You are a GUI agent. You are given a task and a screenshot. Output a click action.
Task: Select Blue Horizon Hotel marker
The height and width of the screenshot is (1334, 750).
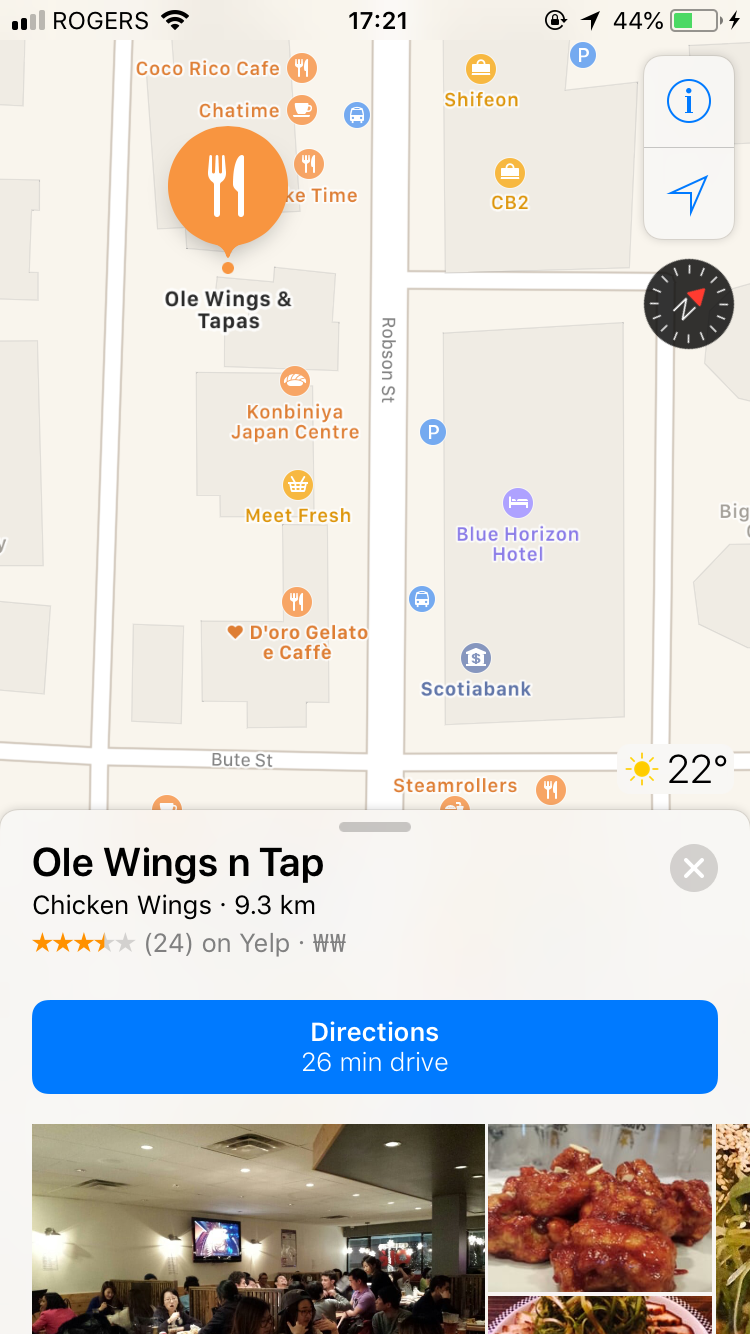[x=518, y=502]
